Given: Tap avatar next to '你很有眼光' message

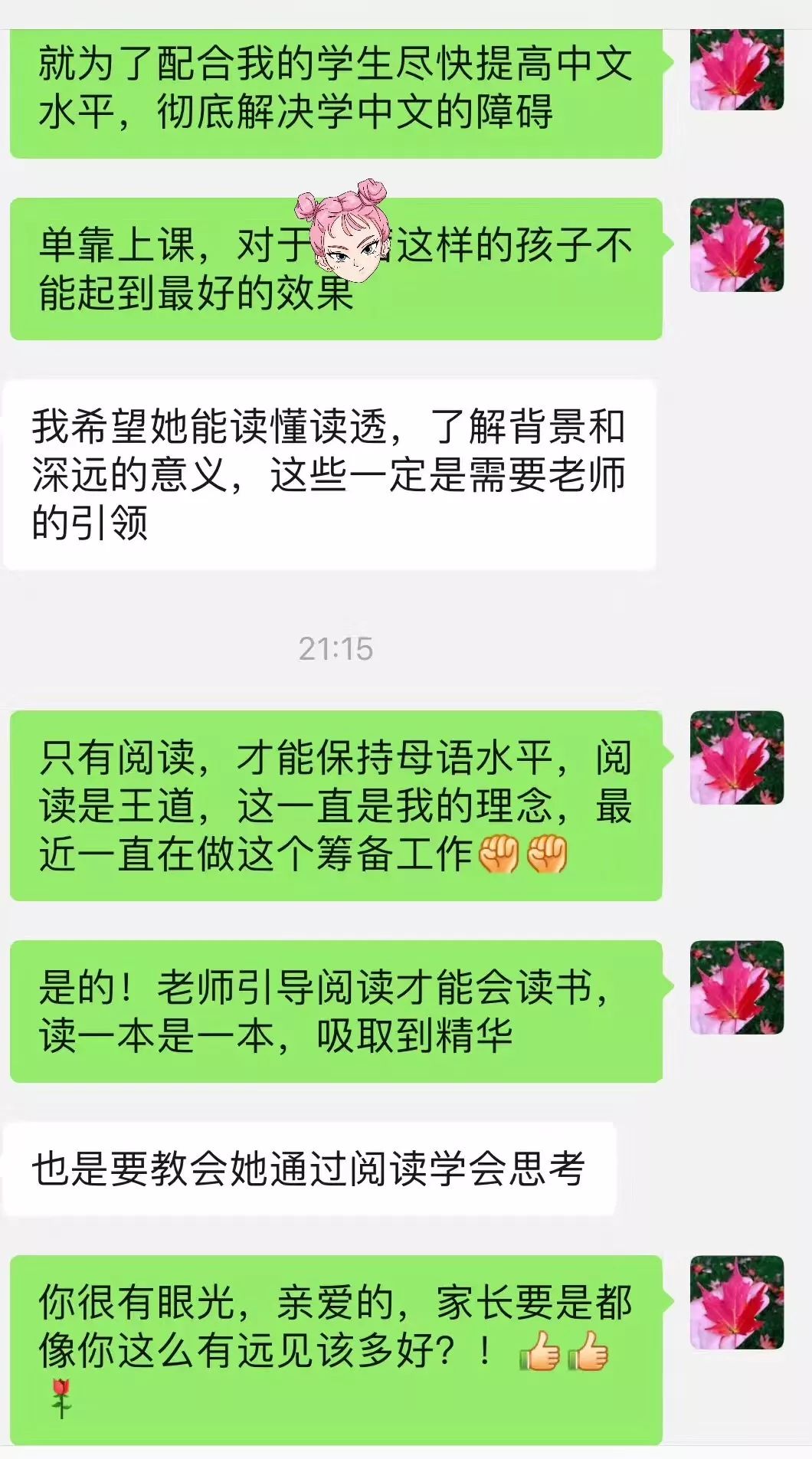Looking at the screenshot, I should [736, 1303].
